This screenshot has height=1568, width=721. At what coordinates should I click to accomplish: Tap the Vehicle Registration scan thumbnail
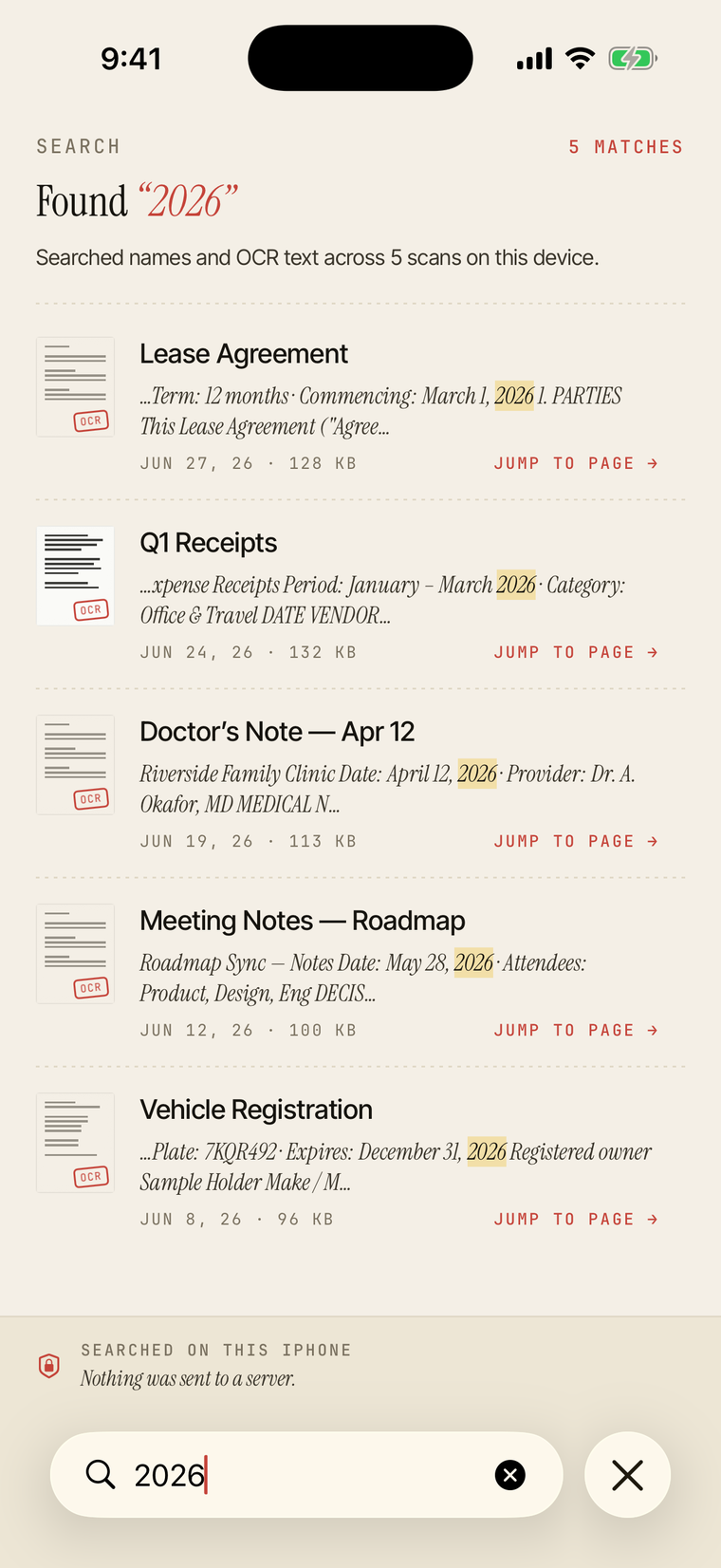tap(75, 1143)
